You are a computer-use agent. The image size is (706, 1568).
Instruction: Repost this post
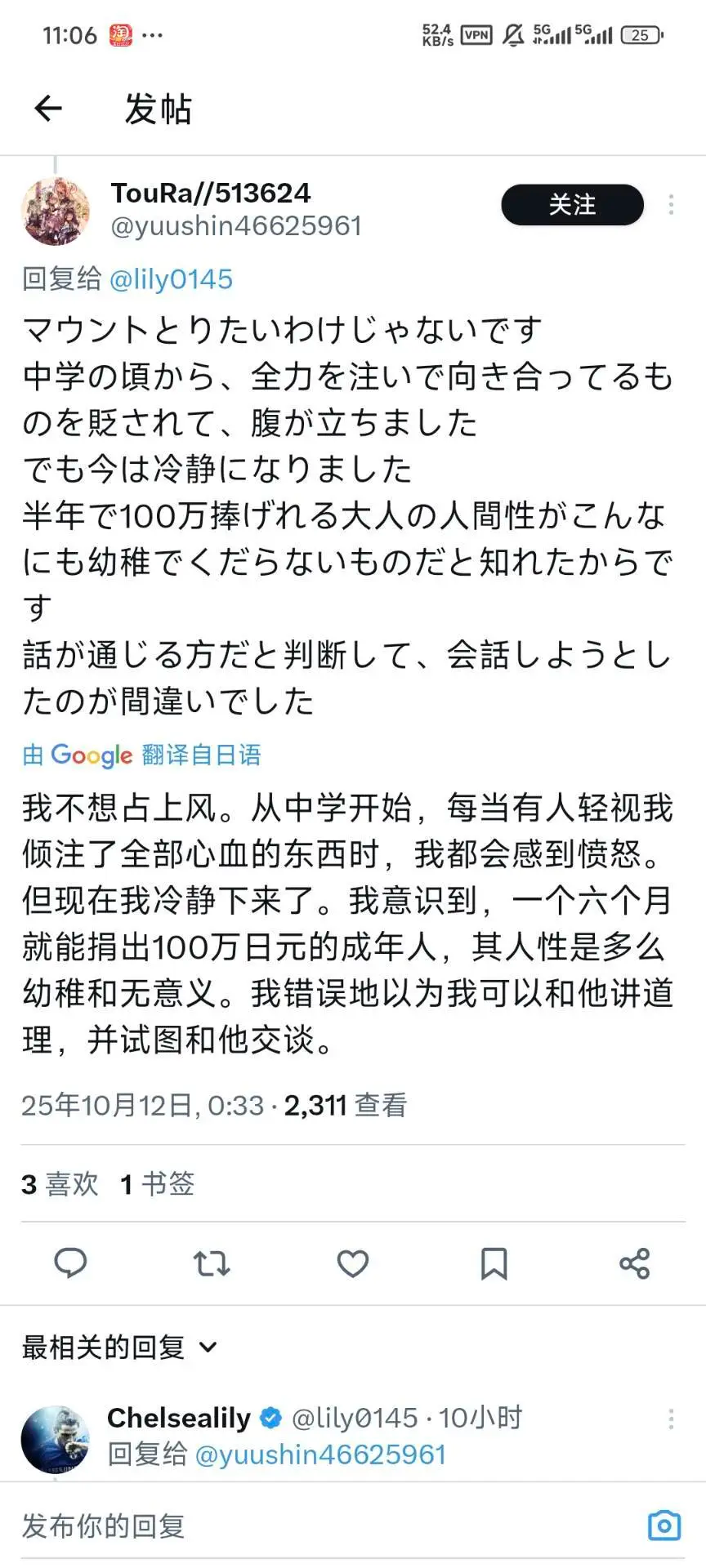212,1263
